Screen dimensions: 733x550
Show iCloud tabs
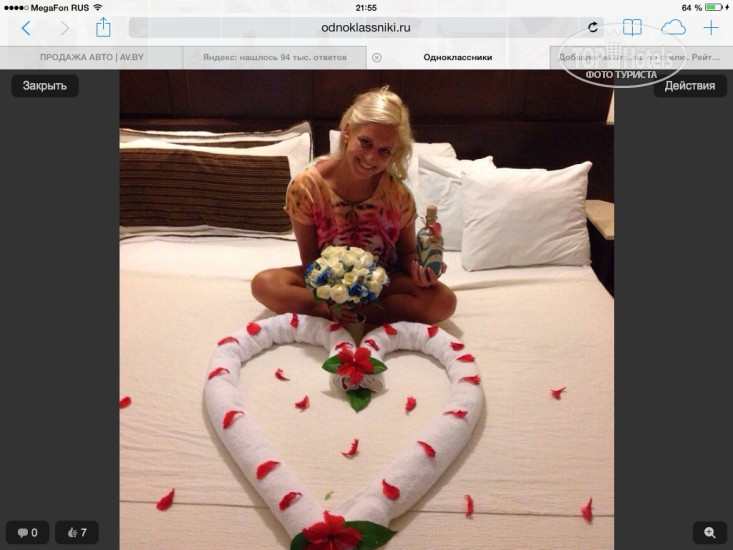(x=673, y=28)
